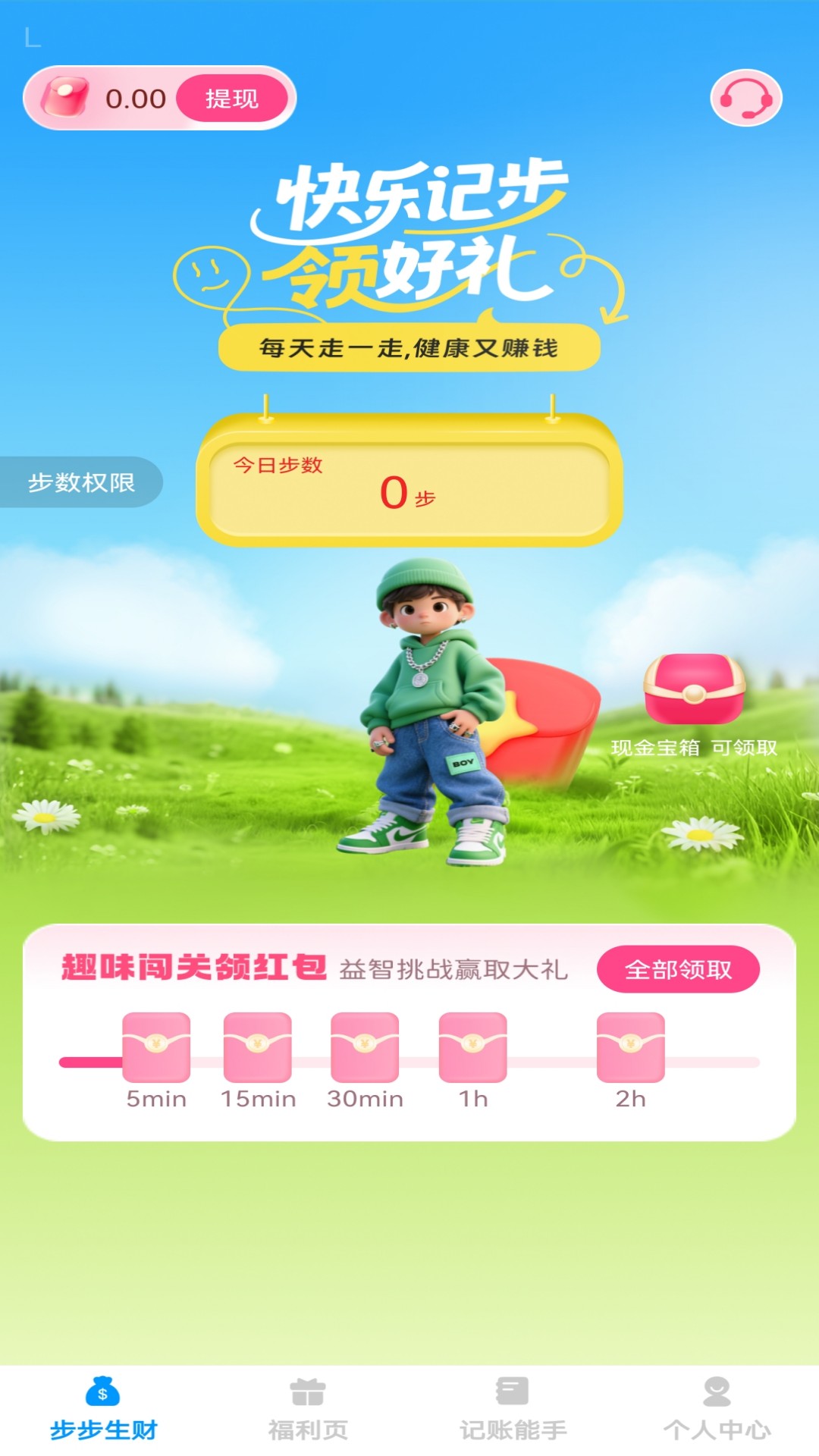The image size is (819, 1456).
Task: Click the 现金宝箱 可领取 label
Action: pos(695,748)
